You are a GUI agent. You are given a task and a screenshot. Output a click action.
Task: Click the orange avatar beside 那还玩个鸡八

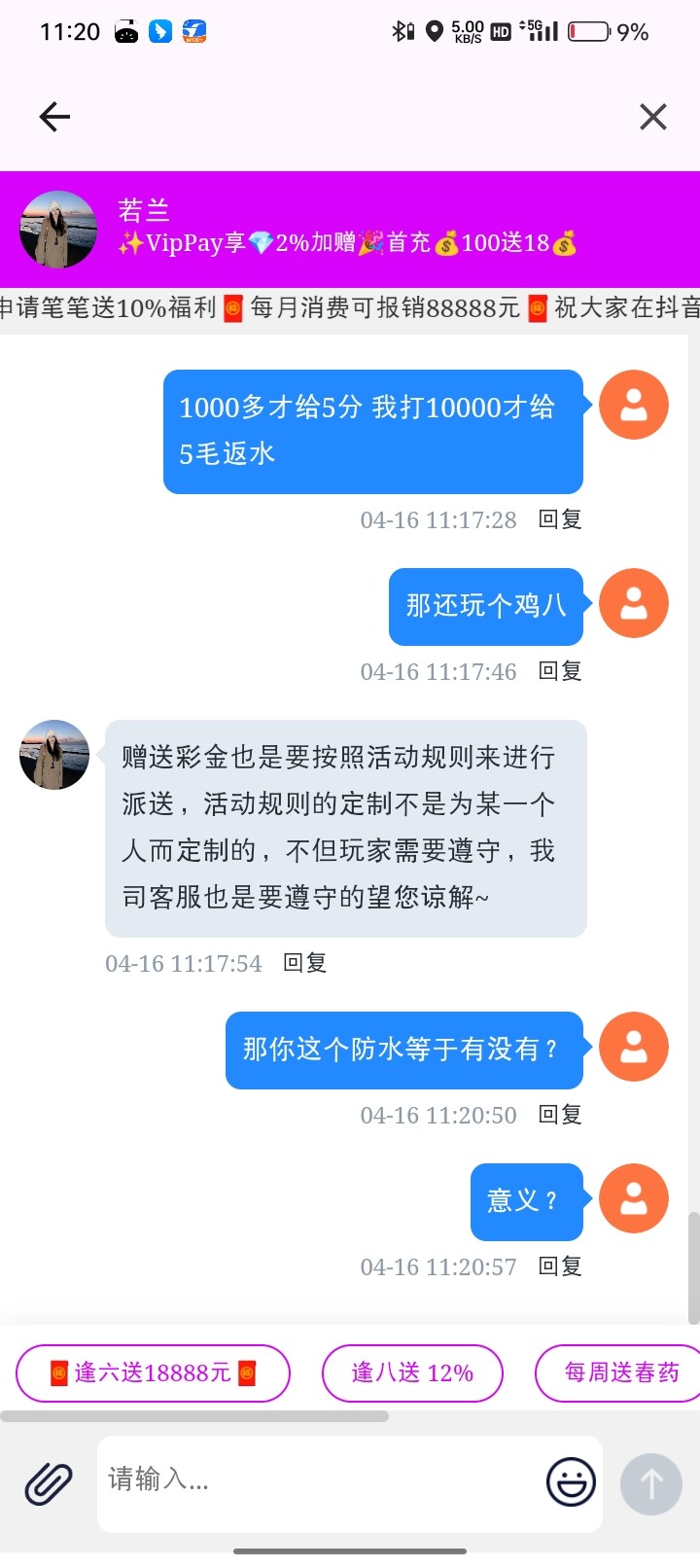[x=634, y=604]
